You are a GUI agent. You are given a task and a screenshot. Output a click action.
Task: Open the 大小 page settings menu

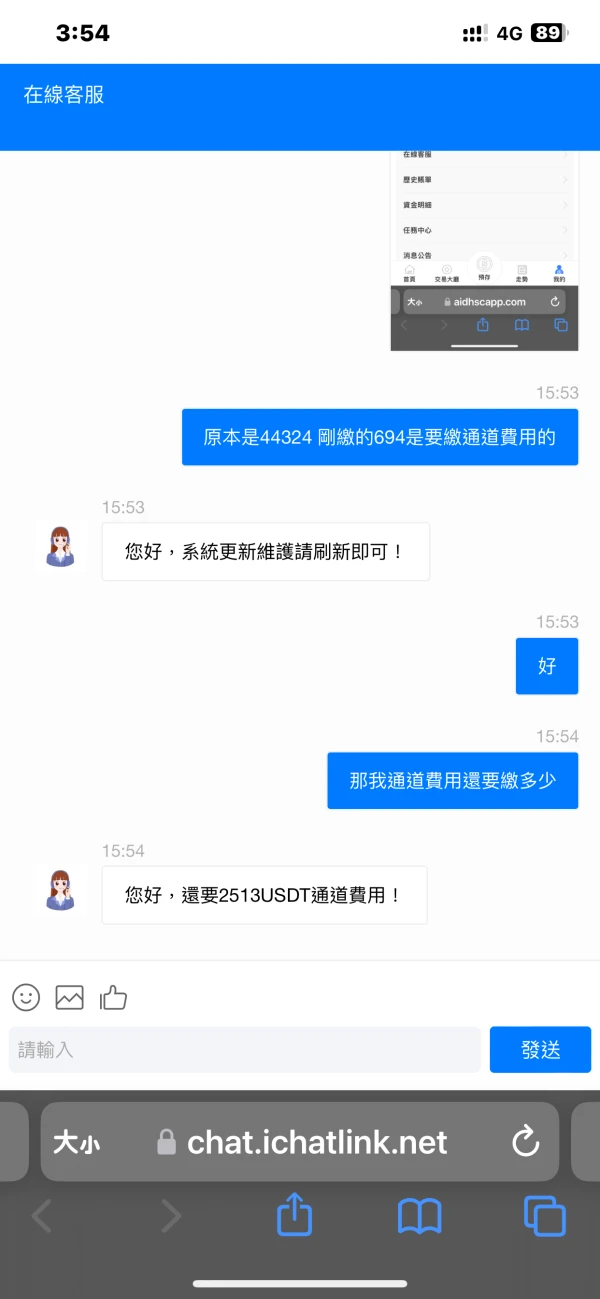pyautogui.click(x=77, y=1142)
